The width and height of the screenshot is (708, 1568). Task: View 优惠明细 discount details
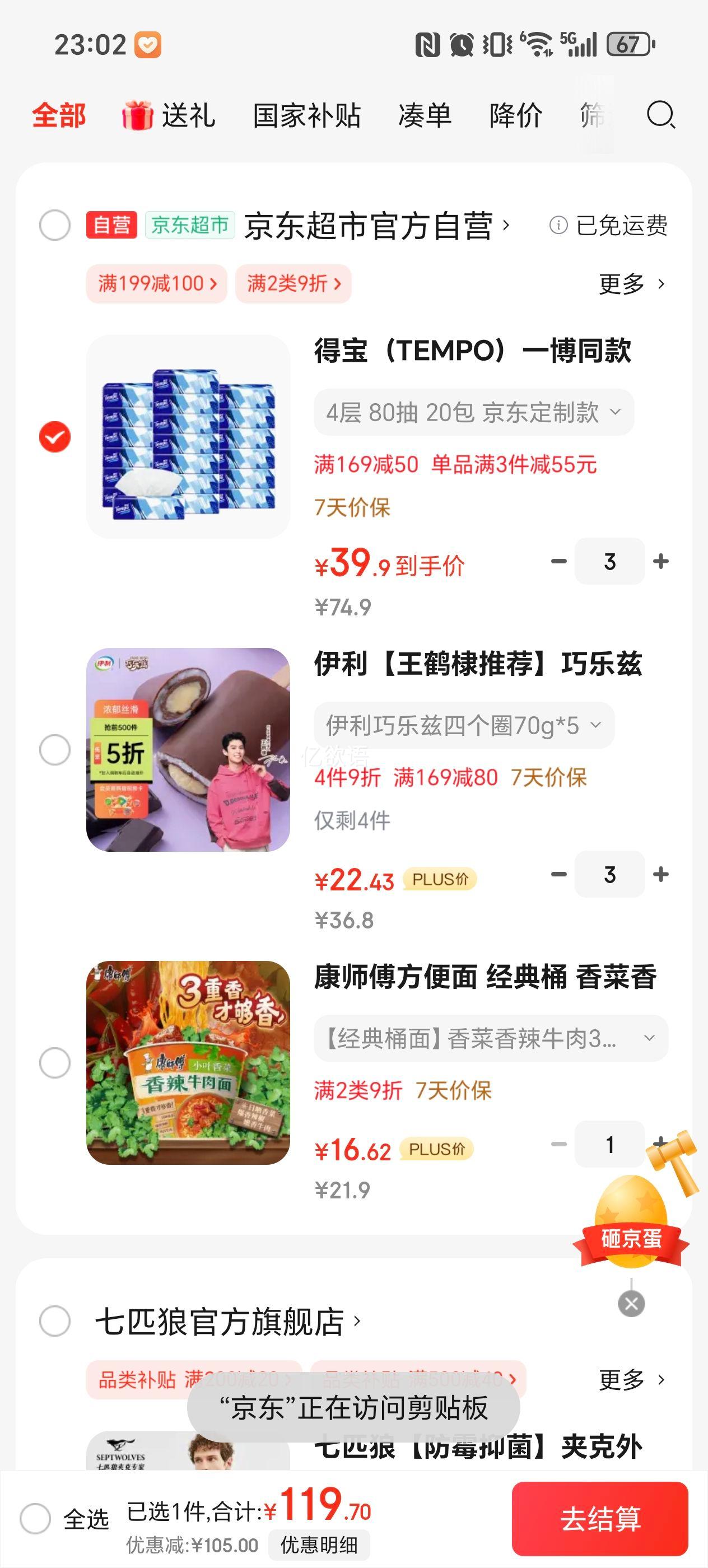click(318, 1545)
